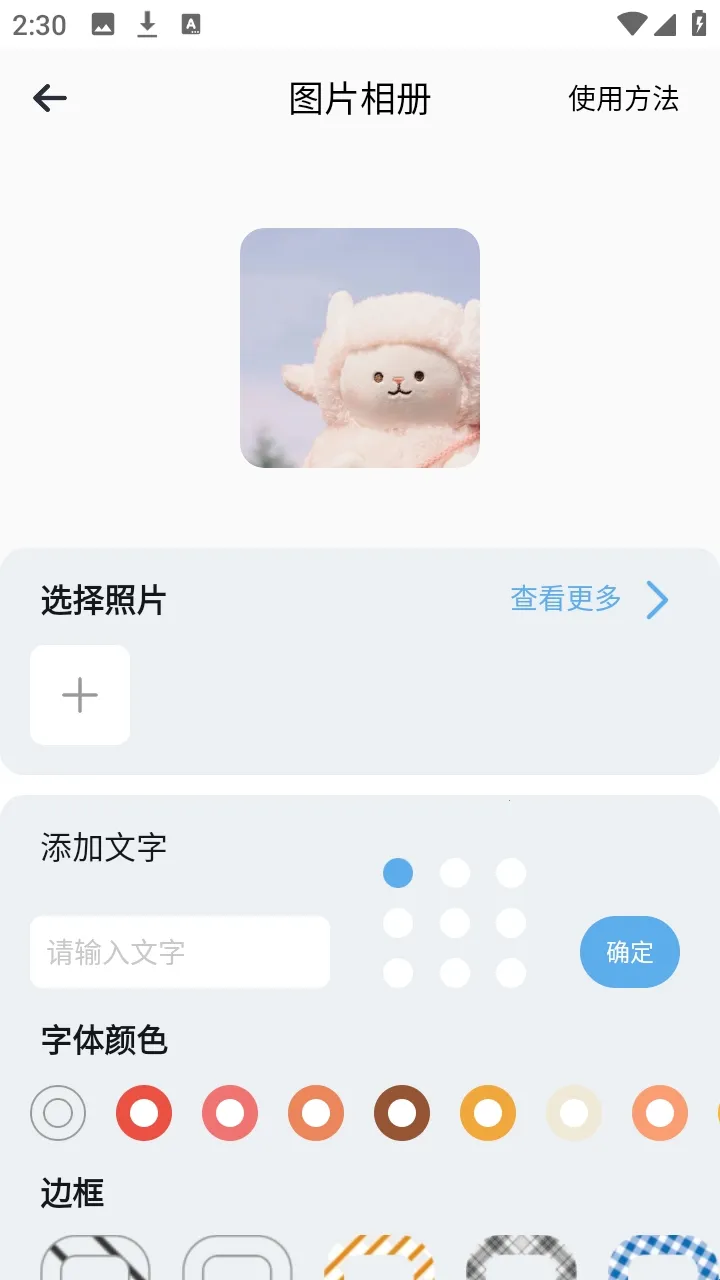The width and height of the screenshot is (720, 1280).
Task: Open the 图片相册 title header
Action: tap(359, 99)
